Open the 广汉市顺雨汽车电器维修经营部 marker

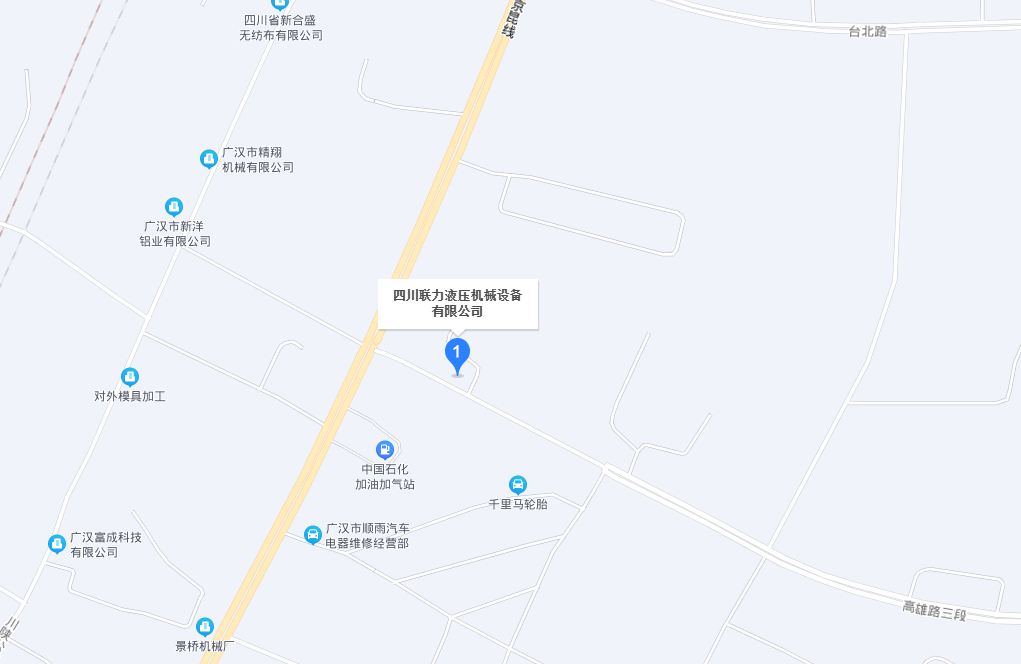click(313, 535)
